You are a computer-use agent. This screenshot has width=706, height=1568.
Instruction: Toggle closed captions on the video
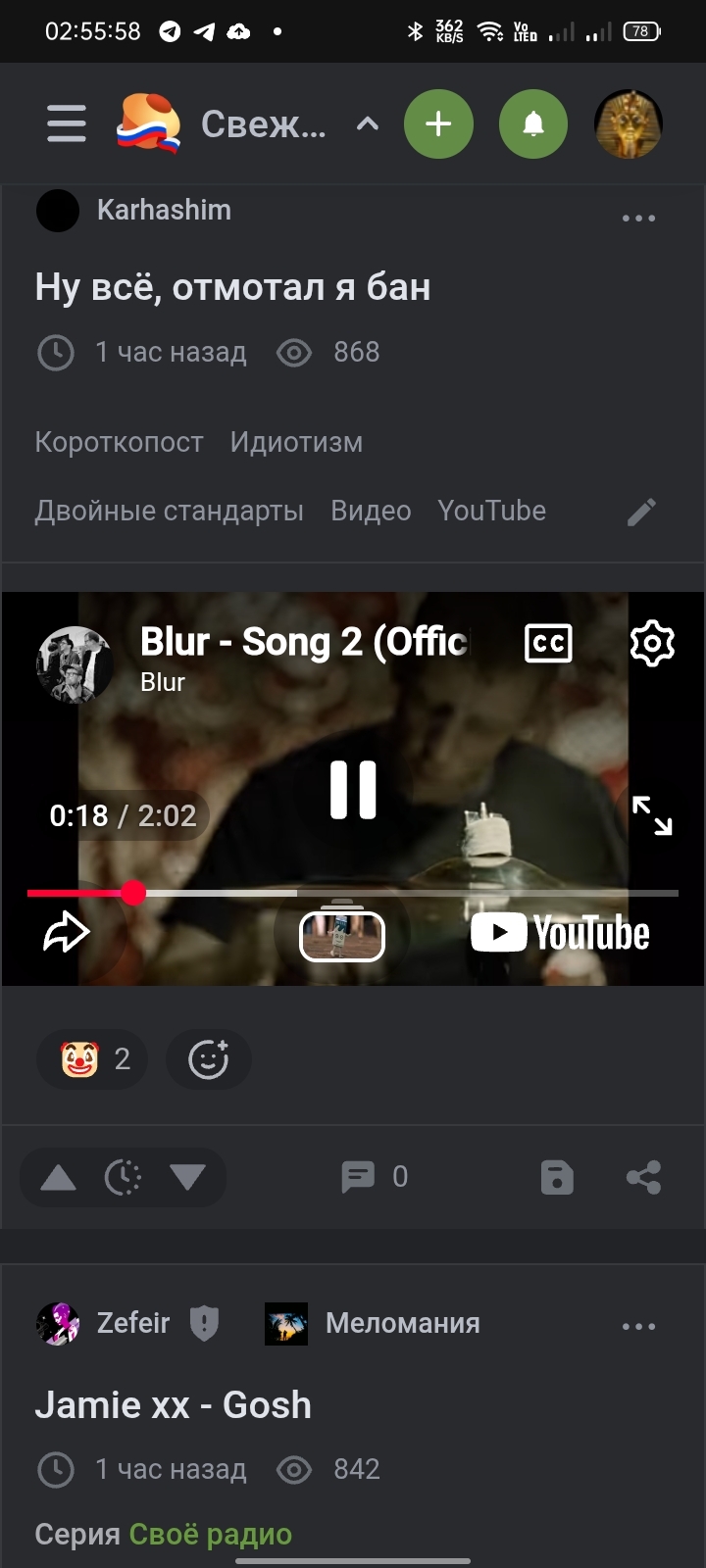click(x=548, y=644)
